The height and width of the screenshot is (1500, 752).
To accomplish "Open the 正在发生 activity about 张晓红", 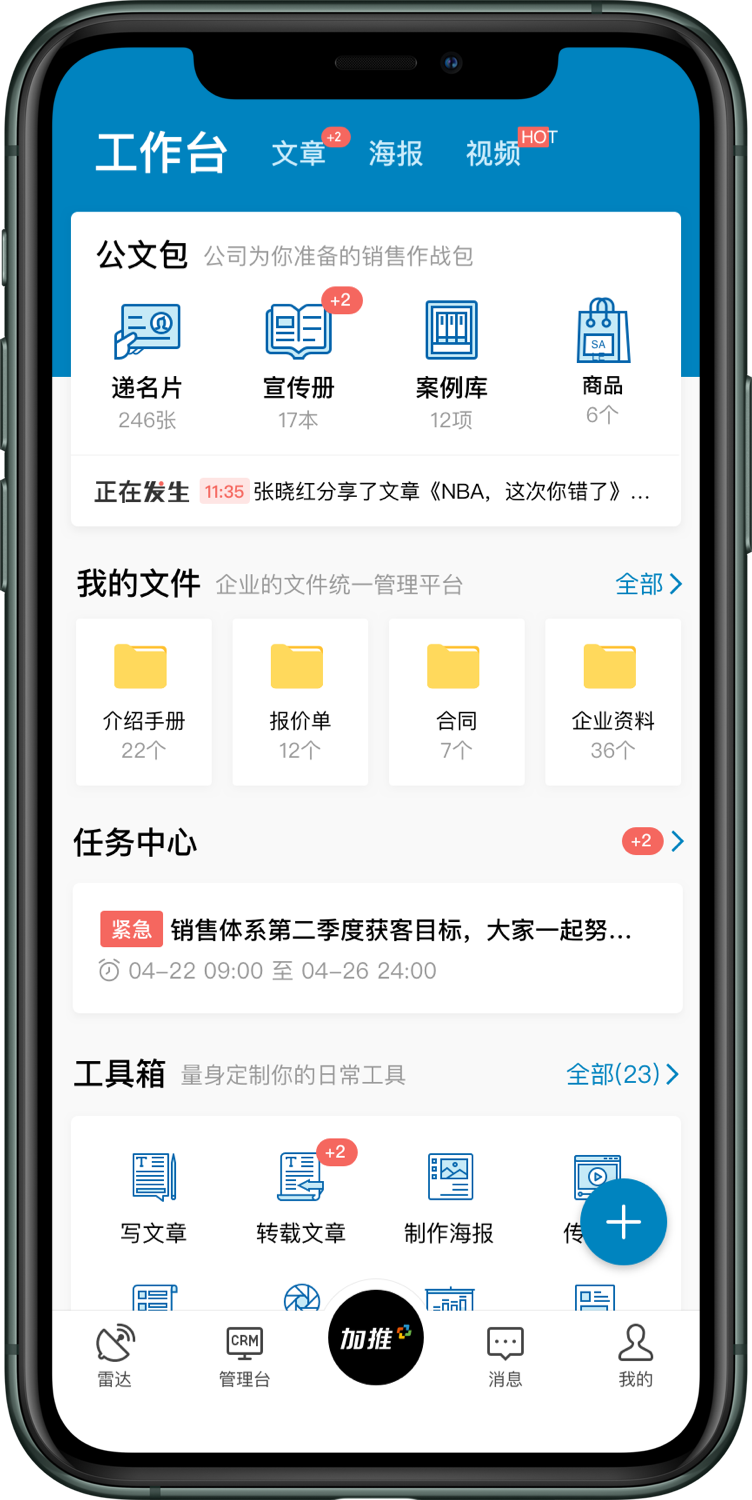I will coord(375,492).
